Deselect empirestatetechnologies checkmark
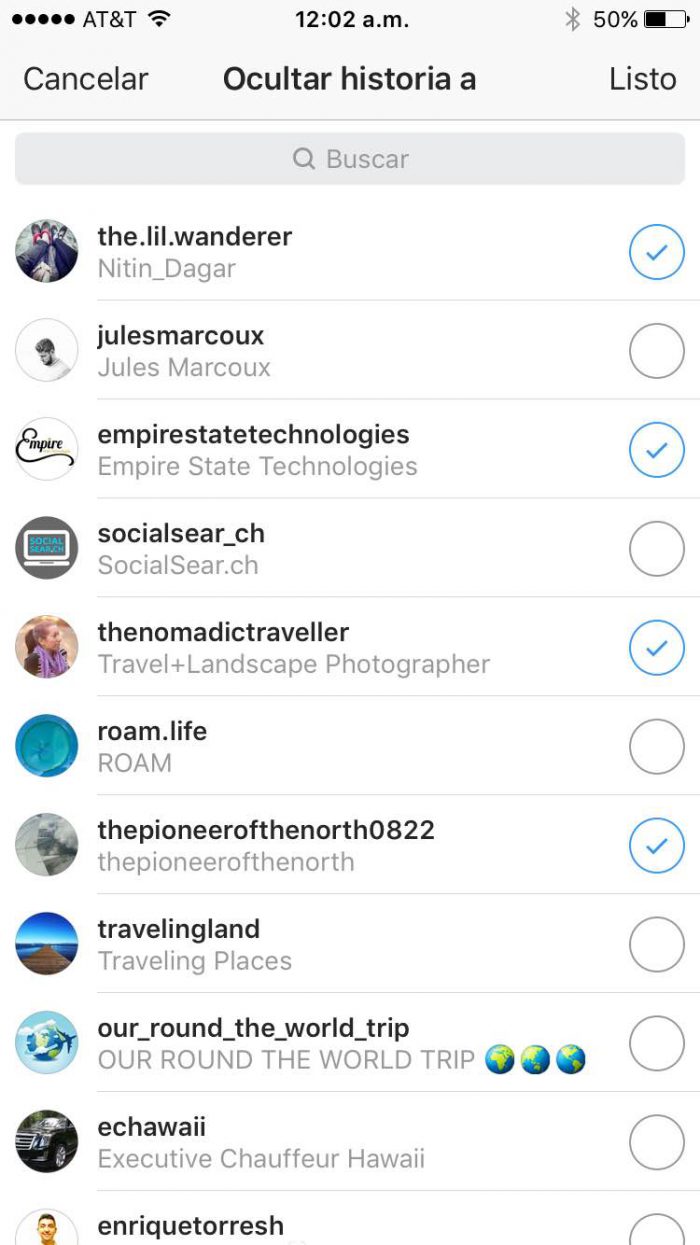Image resolution: width=700 pixels, height=1245 pixels. [656, 450]
